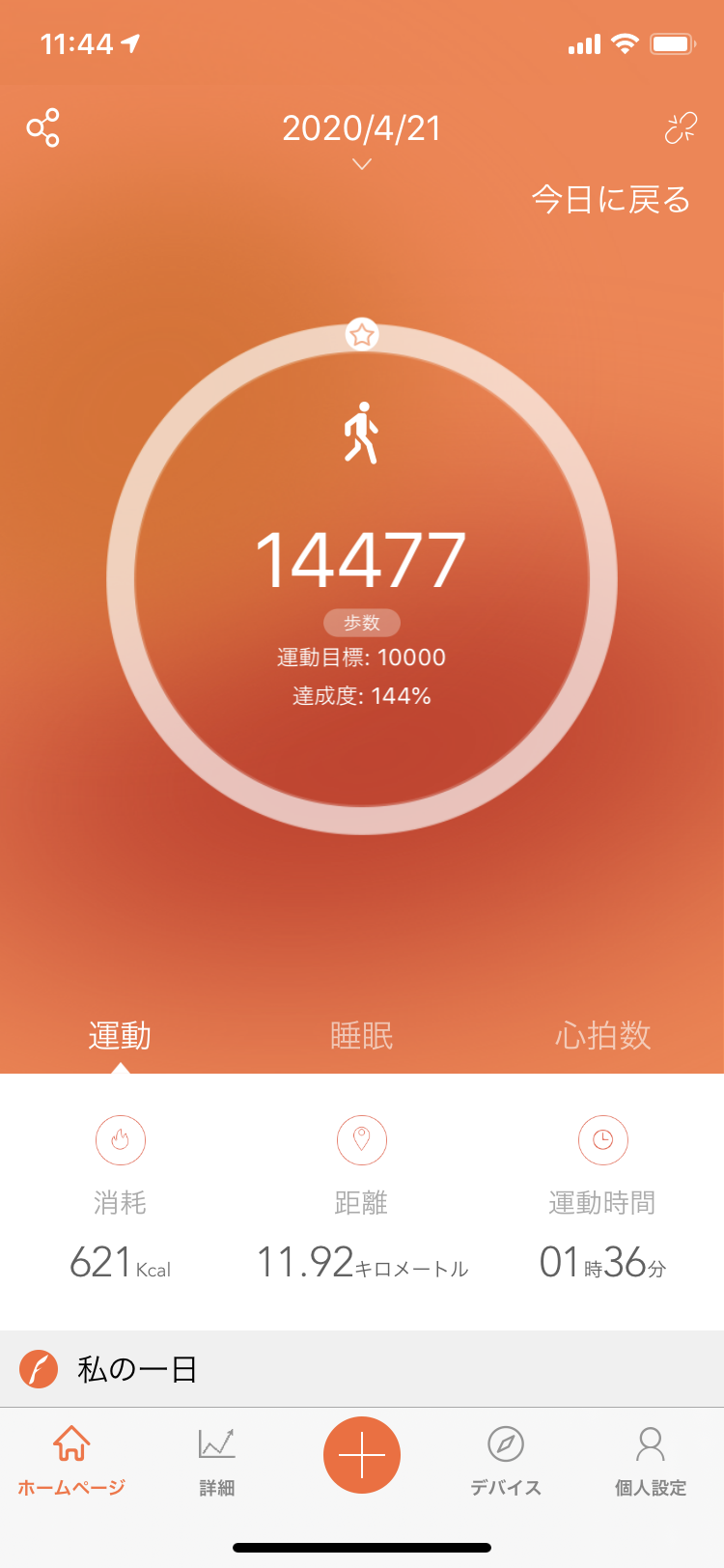Image resolution: width=724 pixels, height=1568 pixels.
Task: Open 個人設定 settings tab
Action: [651, 1462]
